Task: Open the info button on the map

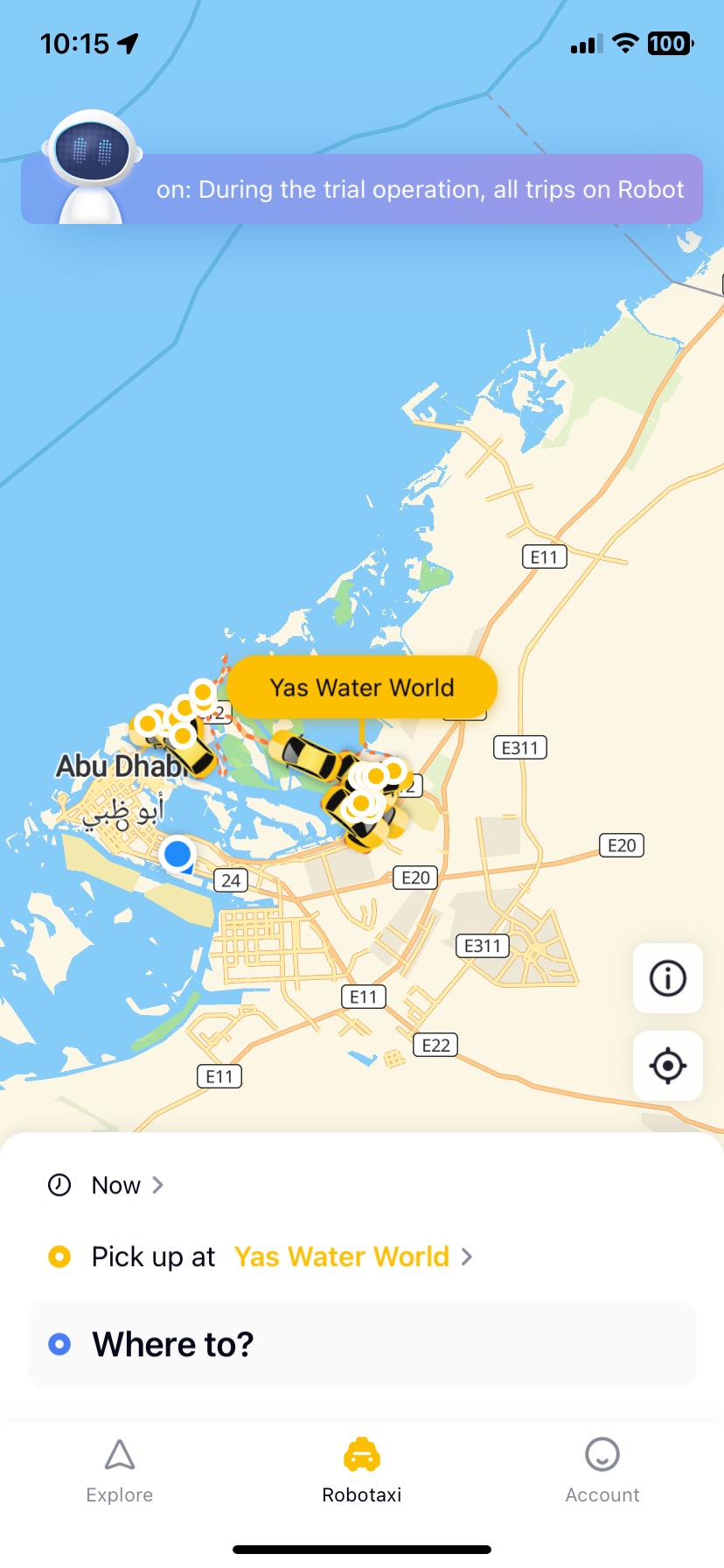Action: pyautogui.click(x=668, y=977)
